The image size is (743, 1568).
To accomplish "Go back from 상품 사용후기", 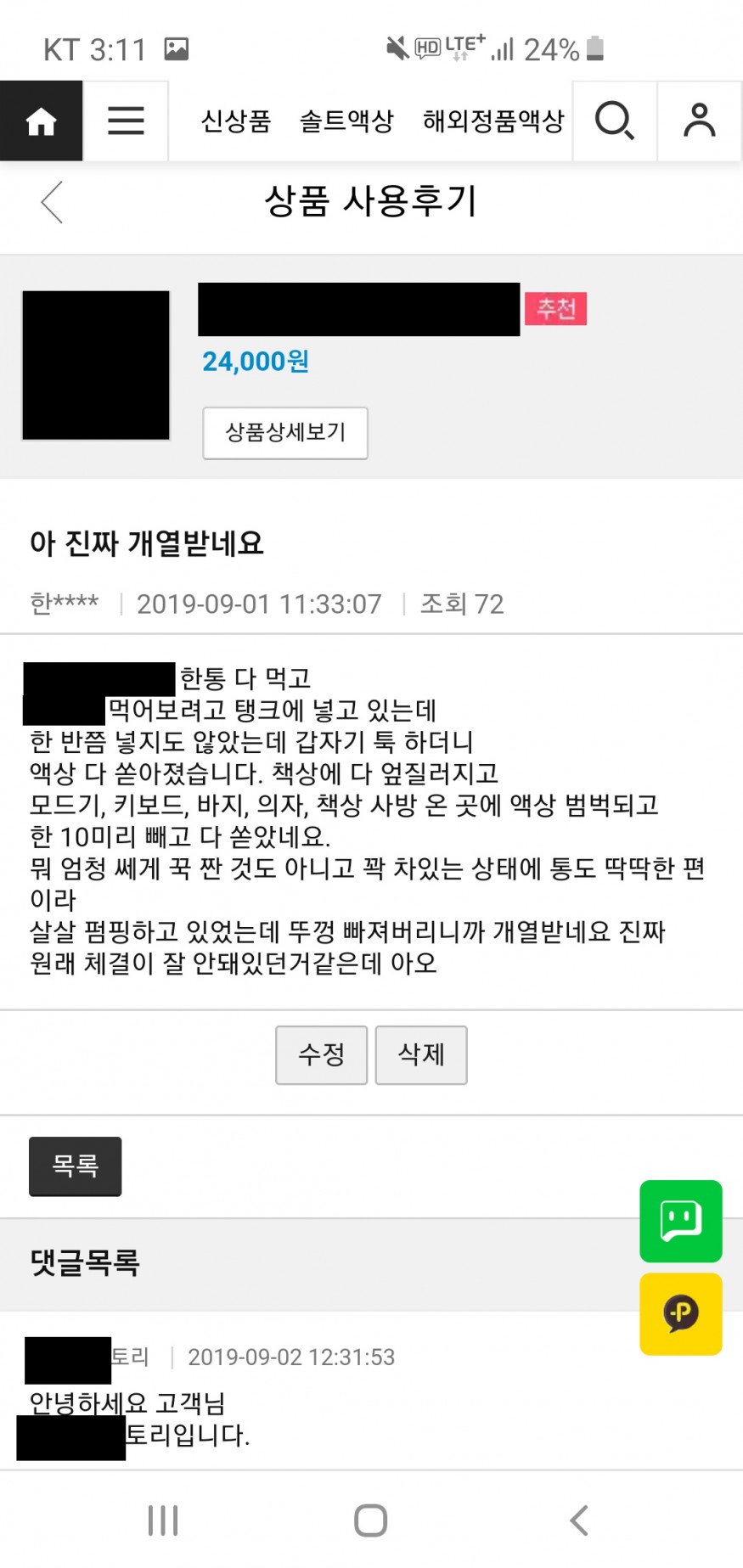I will pyautogui.click(x=52, y=202).
